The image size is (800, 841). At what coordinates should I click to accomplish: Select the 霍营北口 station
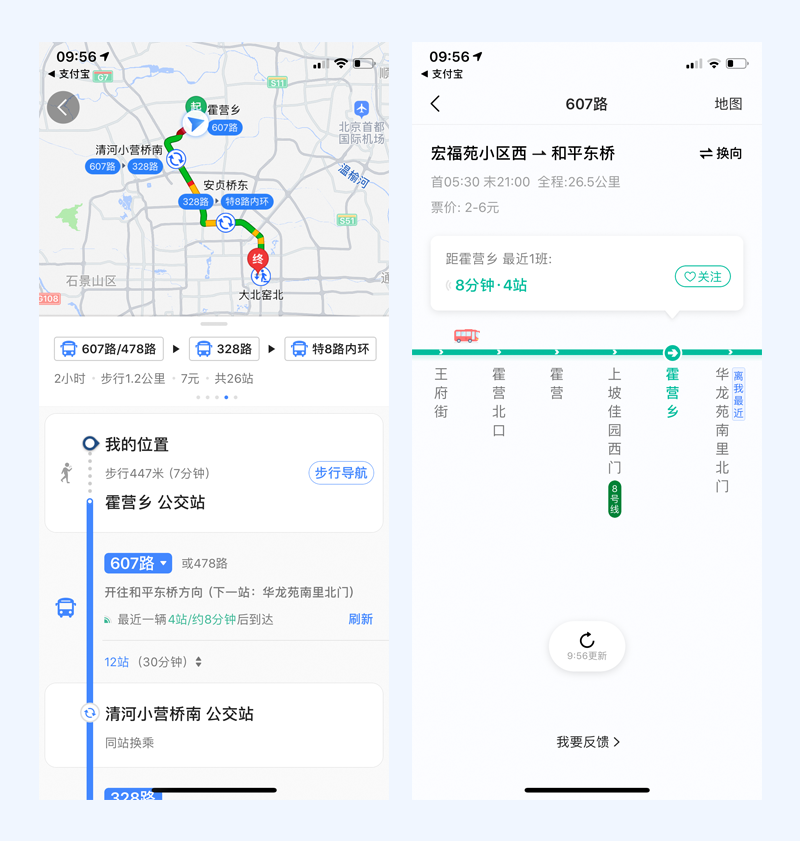499,402
